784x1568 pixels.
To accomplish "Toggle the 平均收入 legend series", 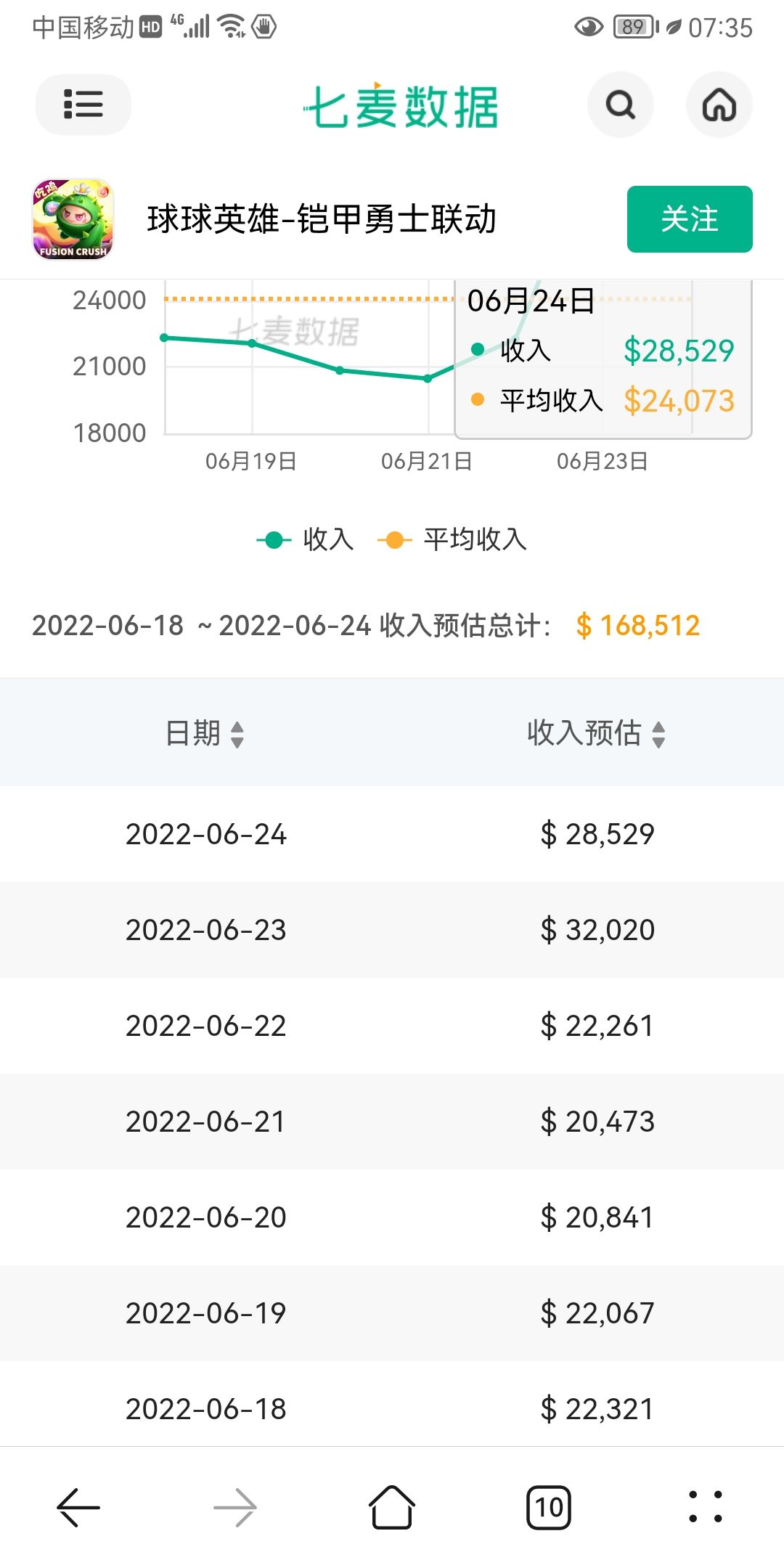I will coord(453,539).
